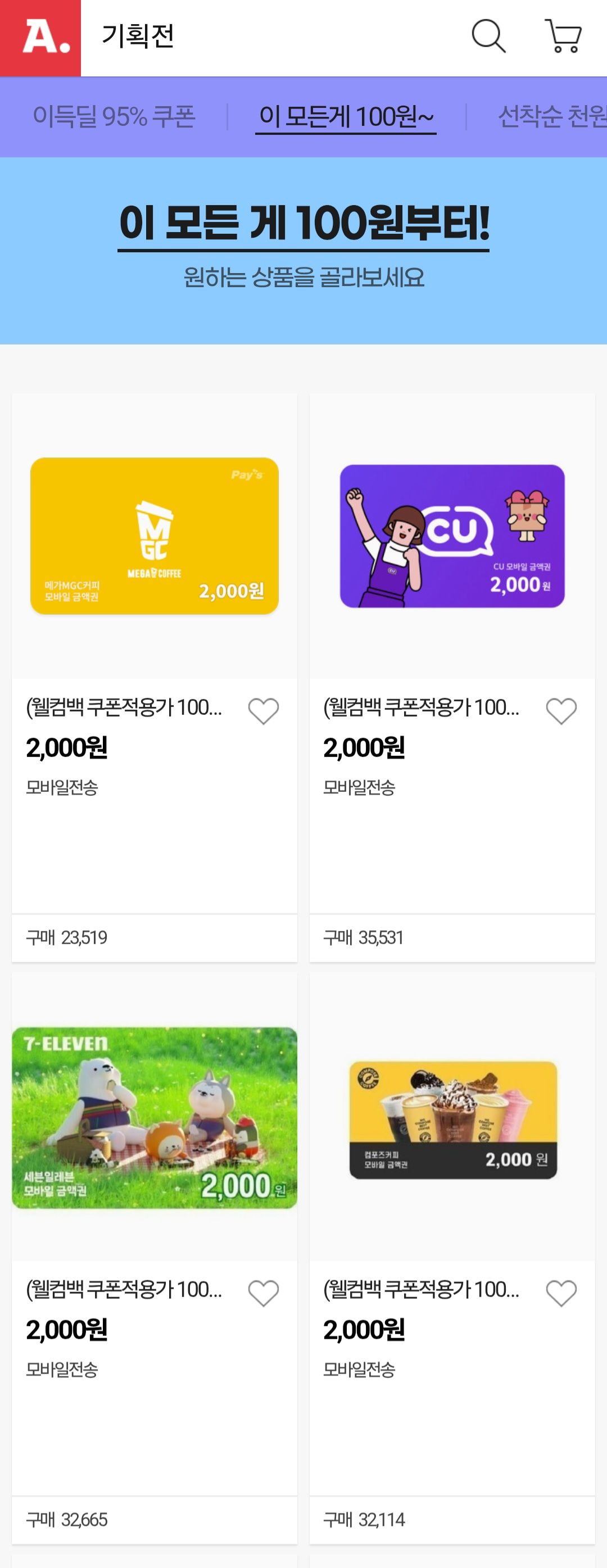Select the CU mobile voucher card image
The image size is (607, 1568).
point(453,534)
